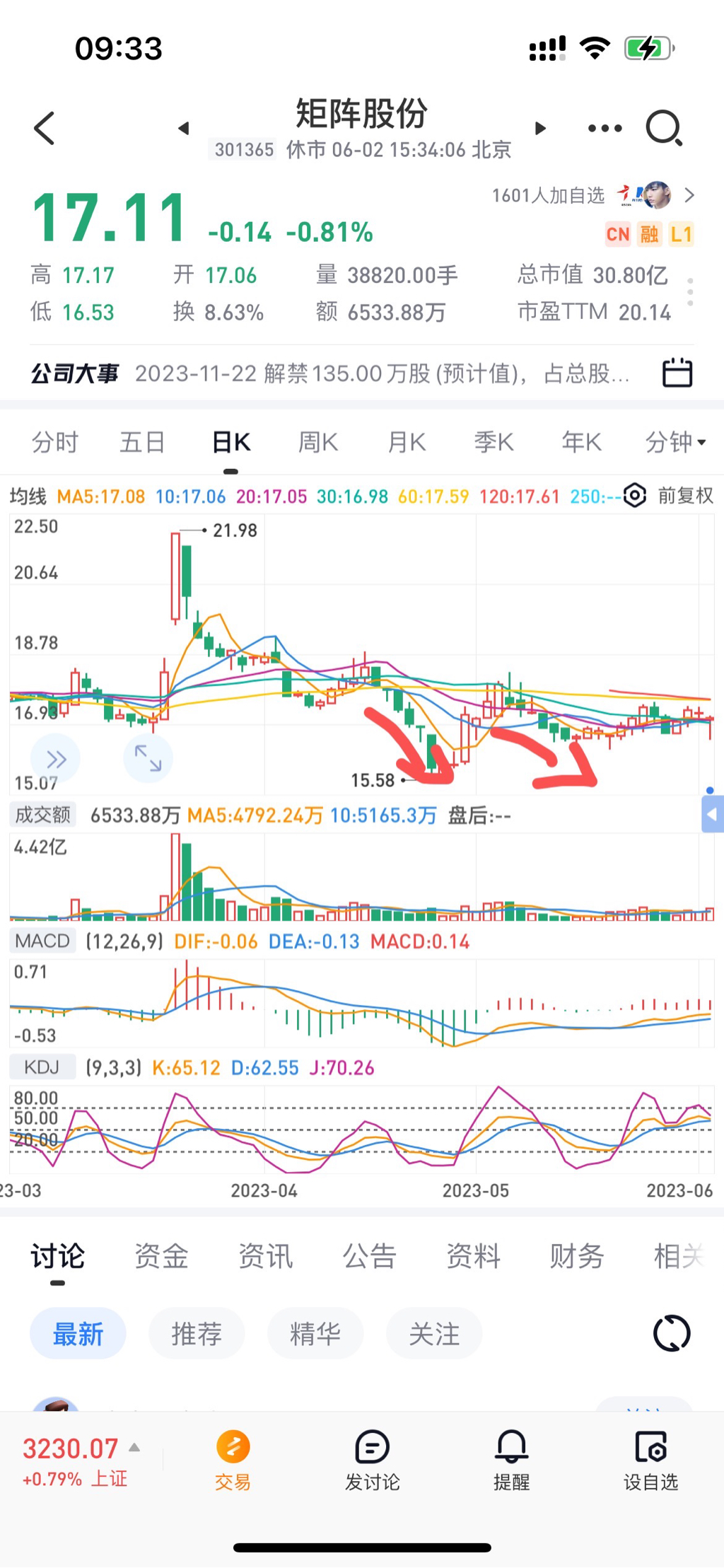Viewport: 724px width, 1568px height.
Task: Switch to the previous stock with left triangle
Action: pos(184,128)
